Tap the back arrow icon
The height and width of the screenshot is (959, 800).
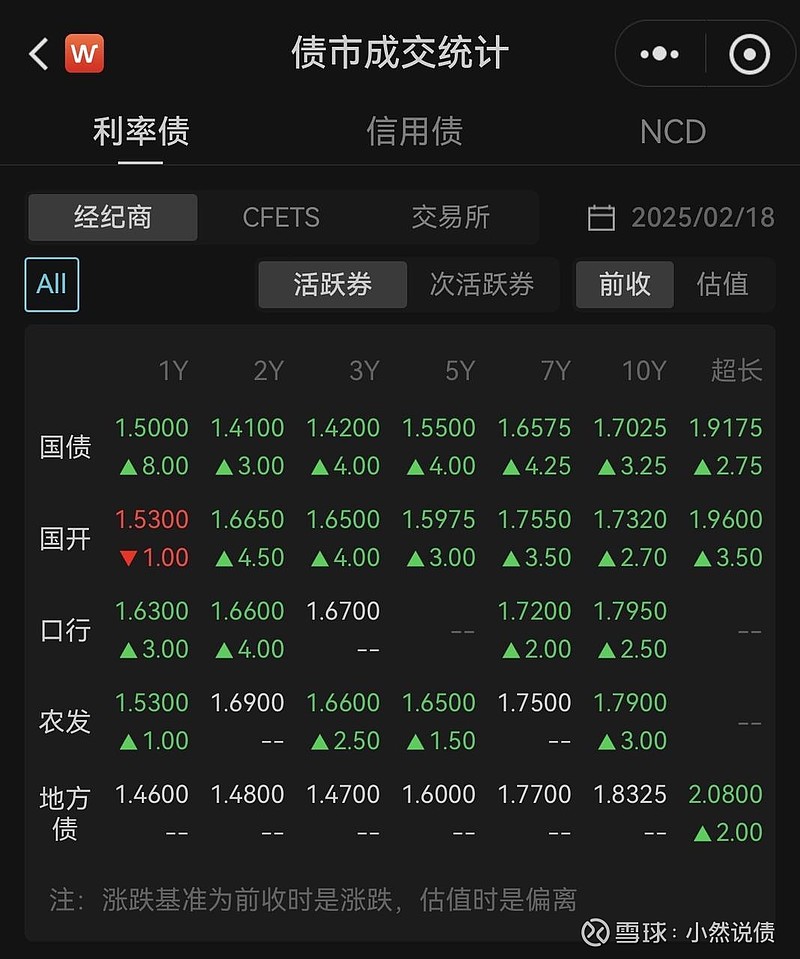[36, 53]
